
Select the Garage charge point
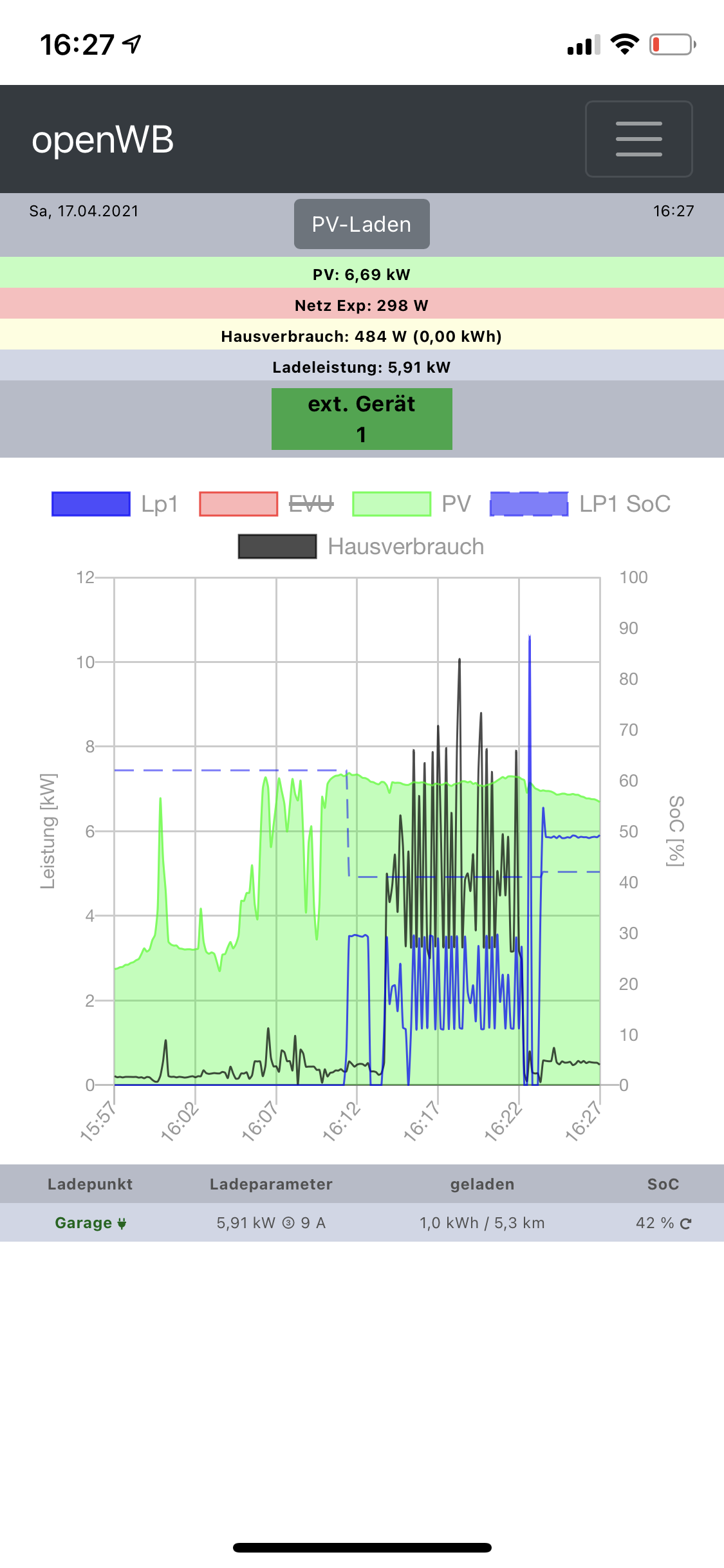coord(90,1223)
